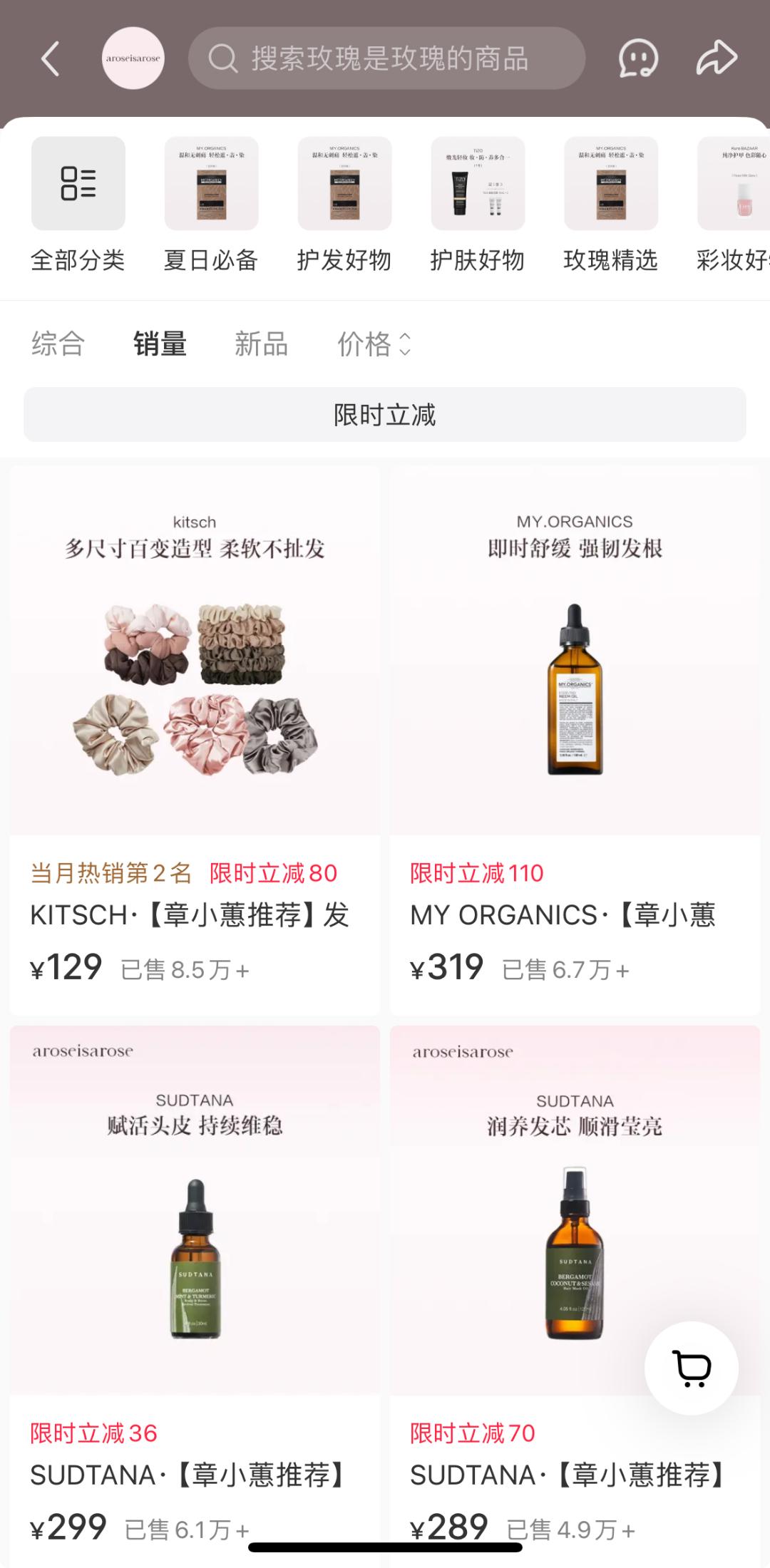Tap the search box for shop products

pyautogui.click(x=386, y=58)
